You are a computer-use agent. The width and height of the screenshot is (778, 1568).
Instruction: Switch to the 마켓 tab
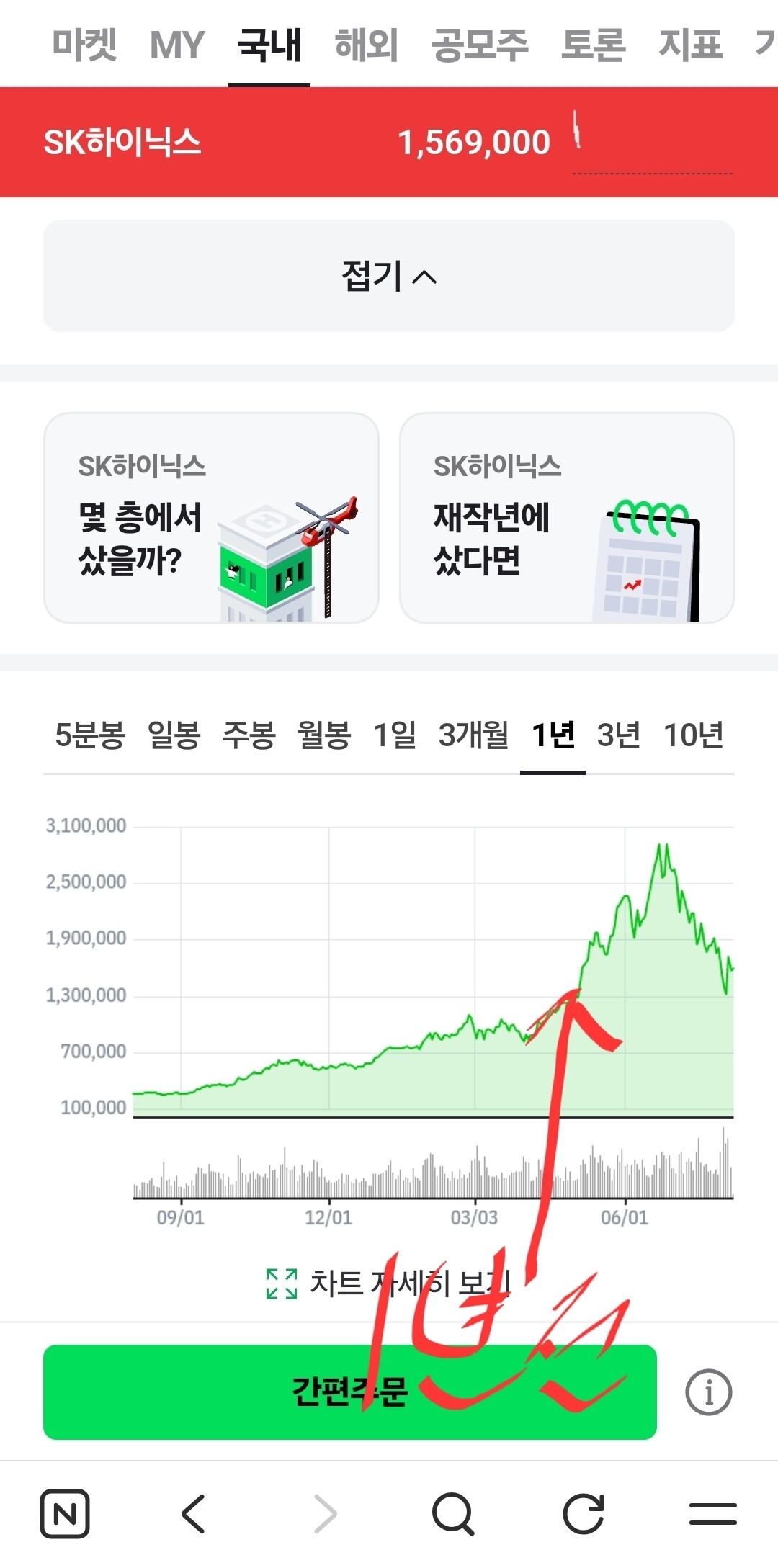(x=84, y=45)
